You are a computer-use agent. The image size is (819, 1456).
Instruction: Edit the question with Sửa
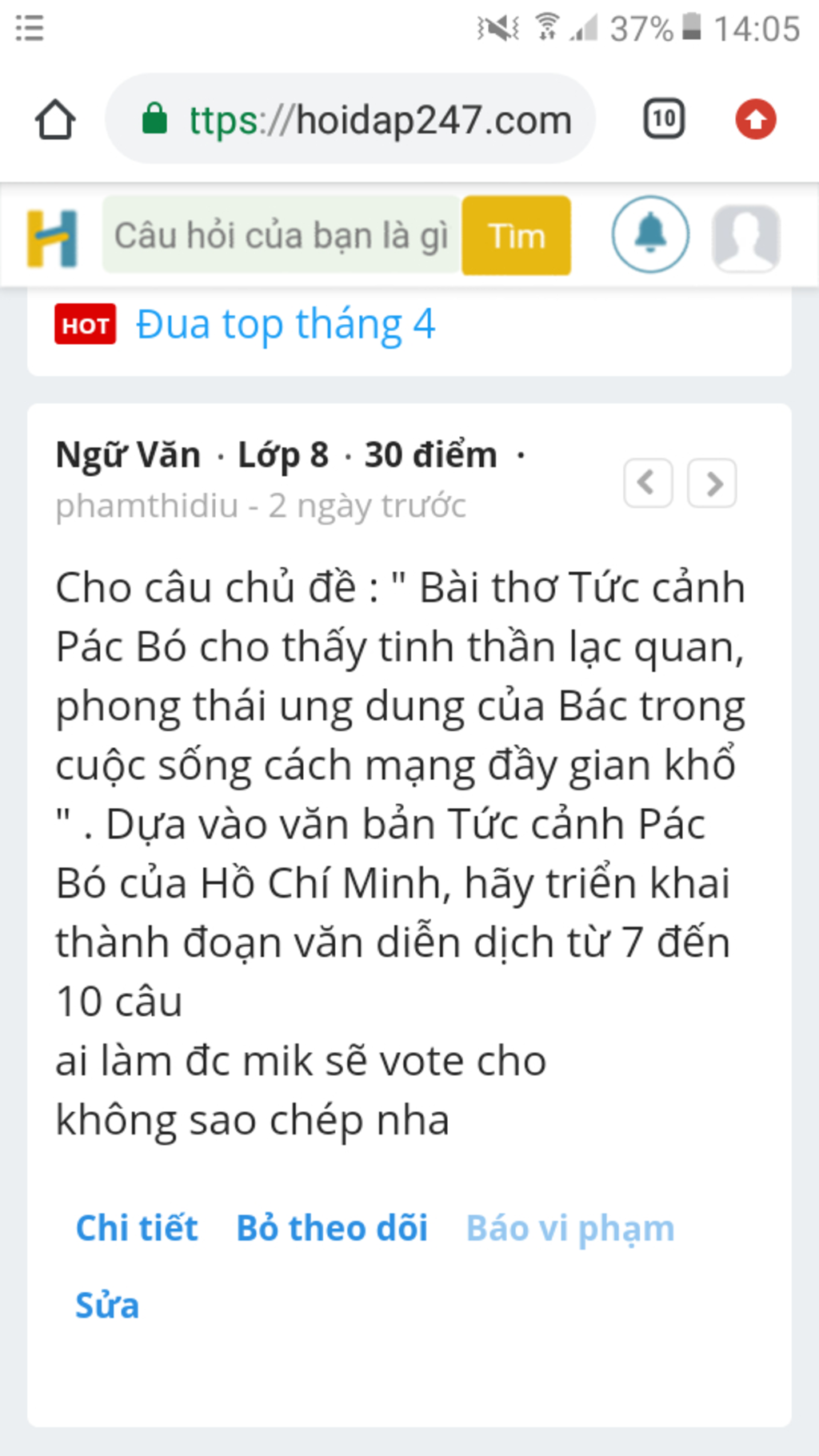107,1305
